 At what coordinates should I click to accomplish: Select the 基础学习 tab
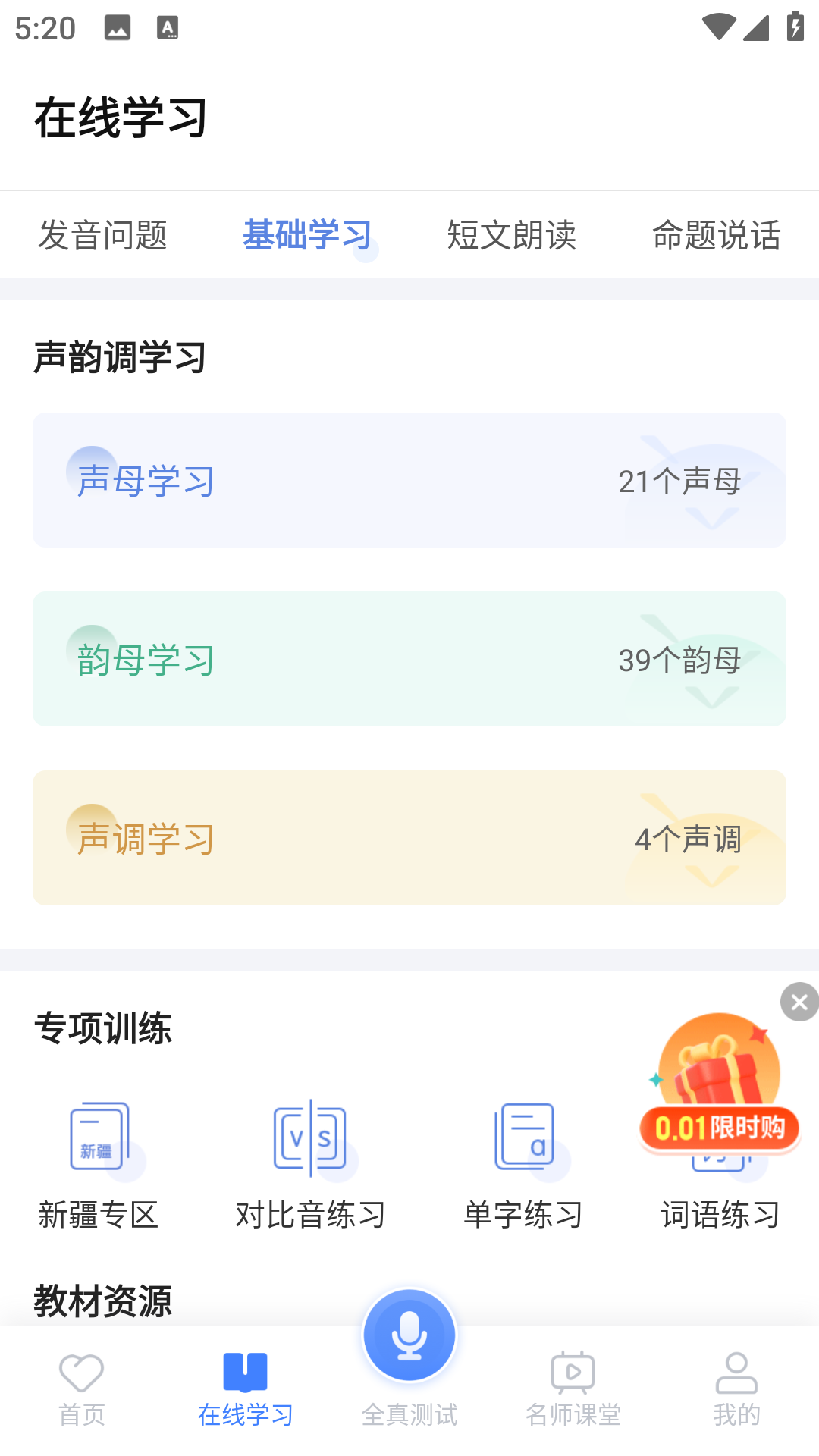point(307,235)
